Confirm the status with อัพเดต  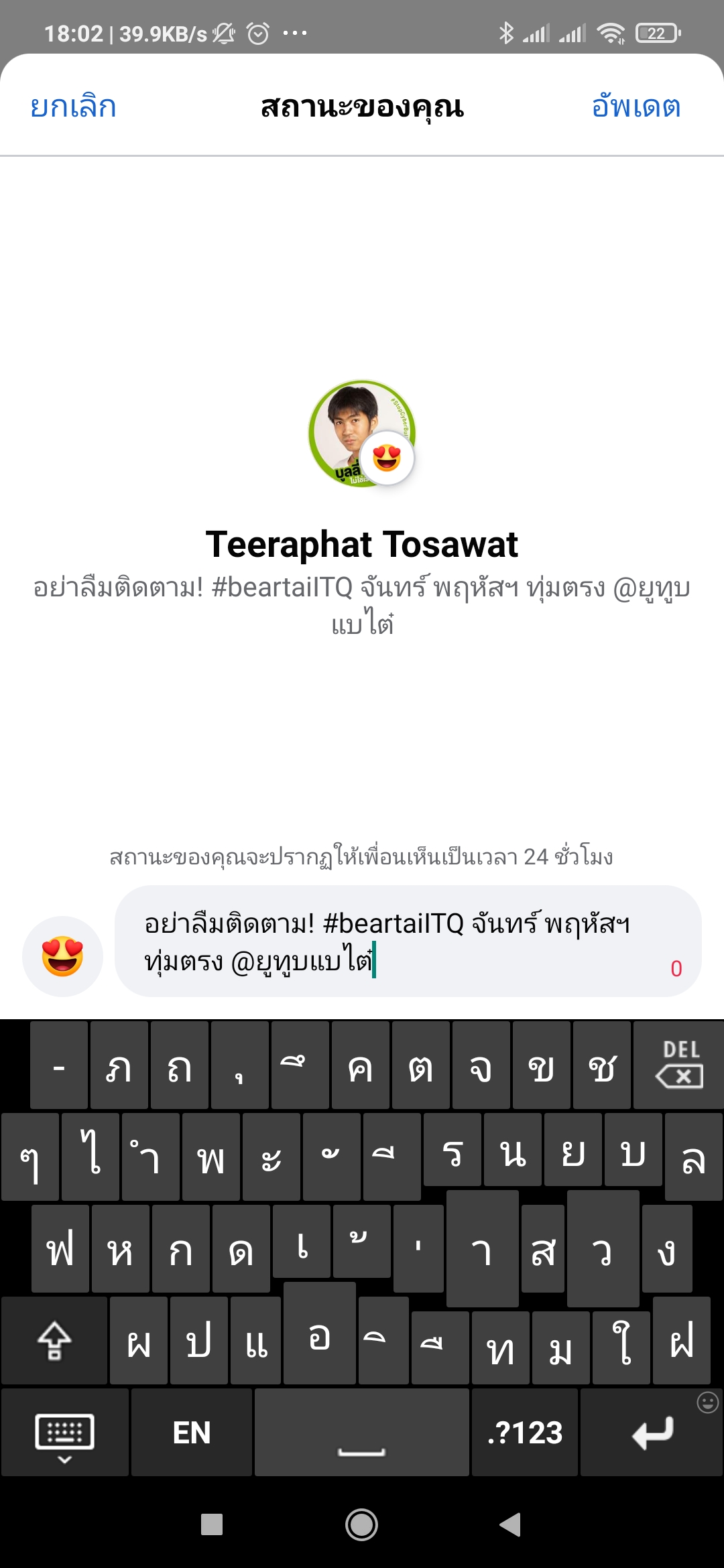[x=636, y=107]
